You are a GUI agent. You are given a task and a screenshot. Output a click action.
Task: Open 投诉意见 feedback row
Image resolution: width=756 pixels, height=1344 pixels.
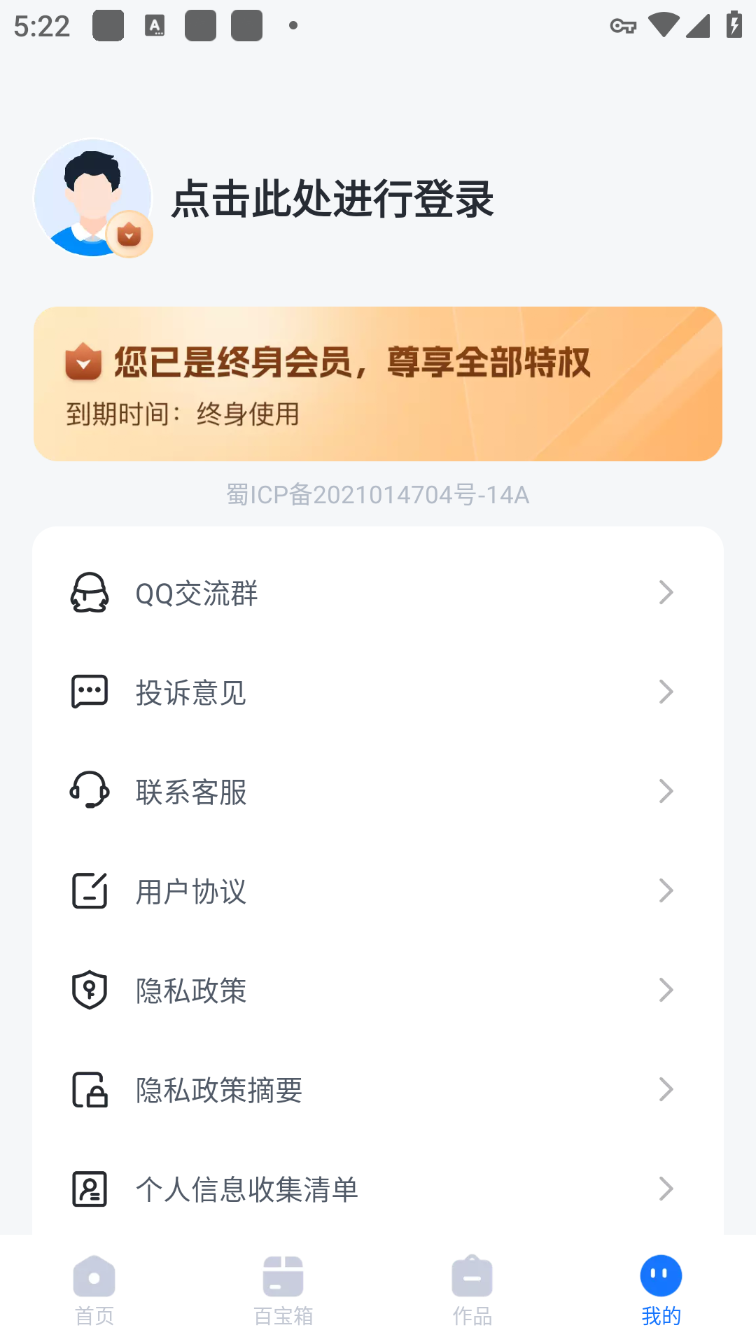(x=378, y=692)
